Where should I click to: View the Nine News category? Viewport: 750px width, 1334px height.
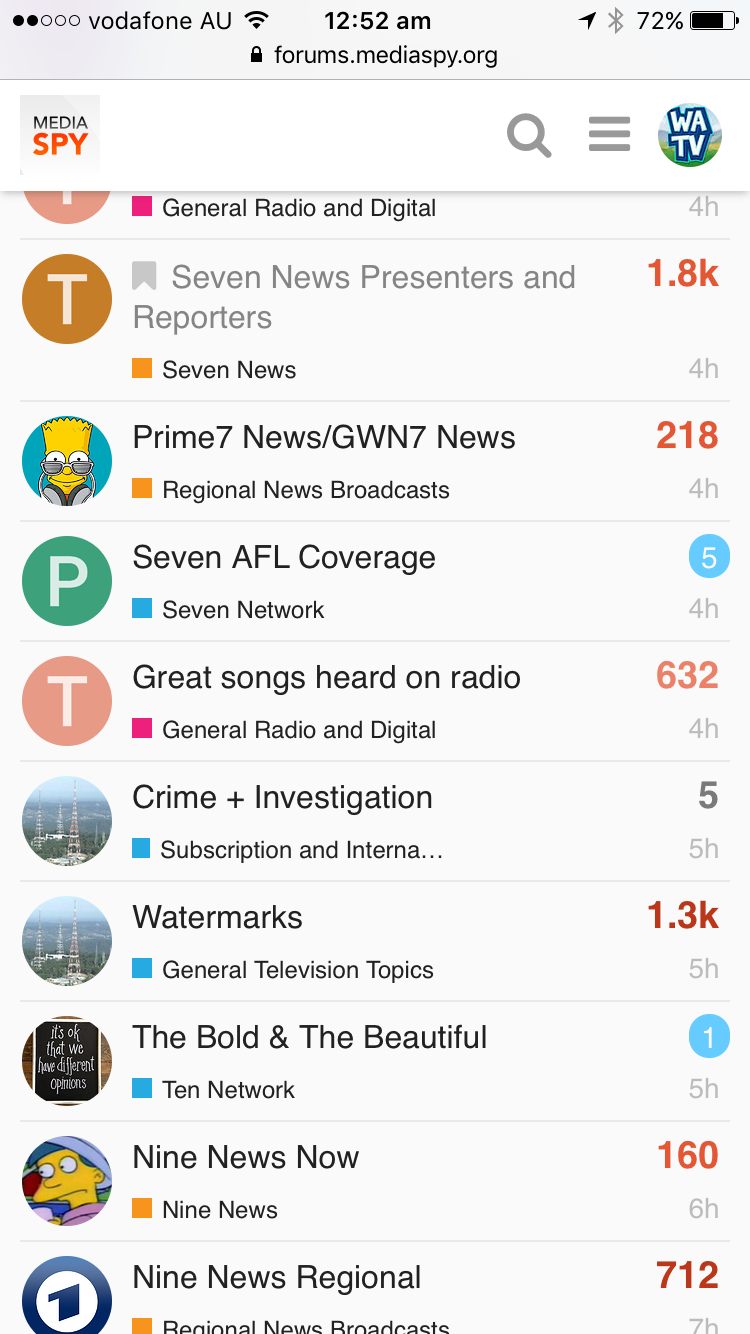pyautogui.click(x=219, y=1210)
